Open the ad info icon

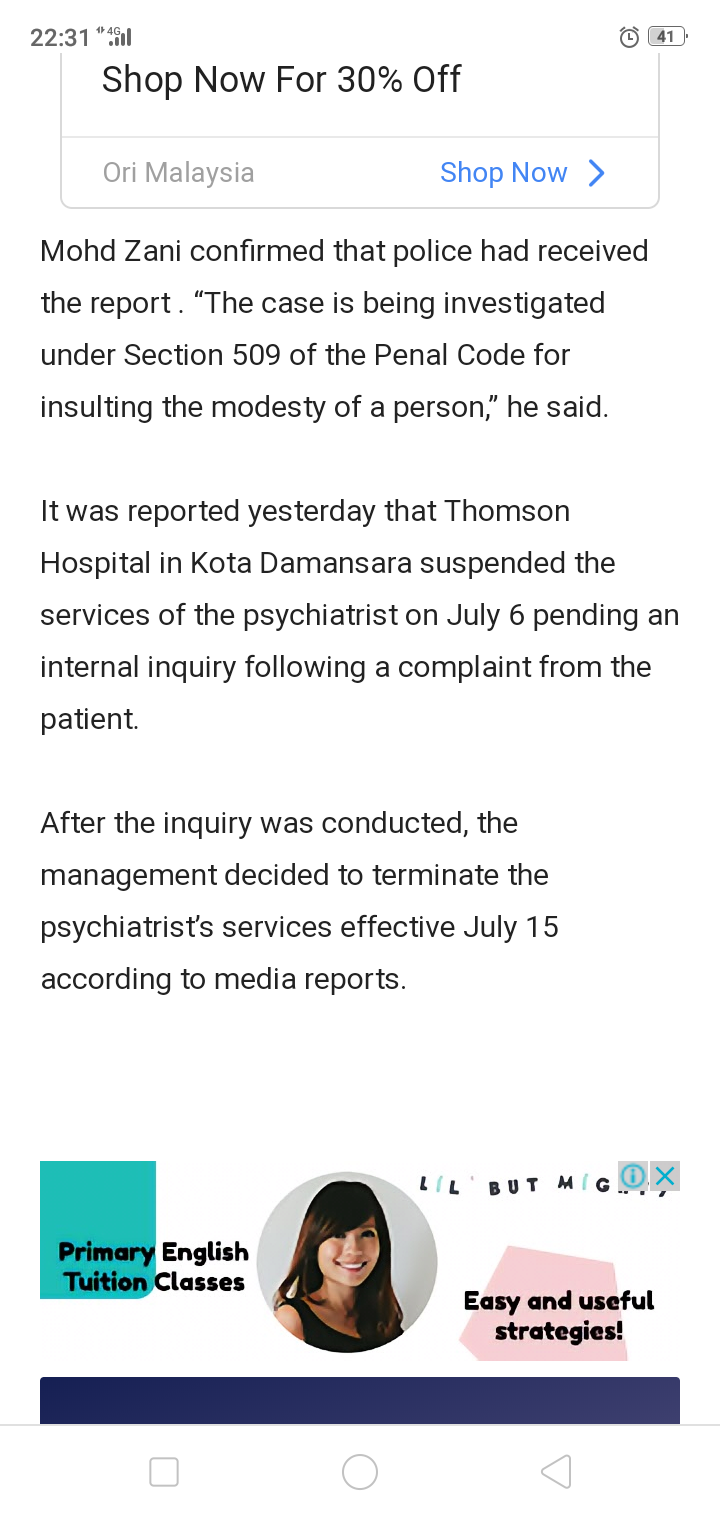click(633, 1176)
